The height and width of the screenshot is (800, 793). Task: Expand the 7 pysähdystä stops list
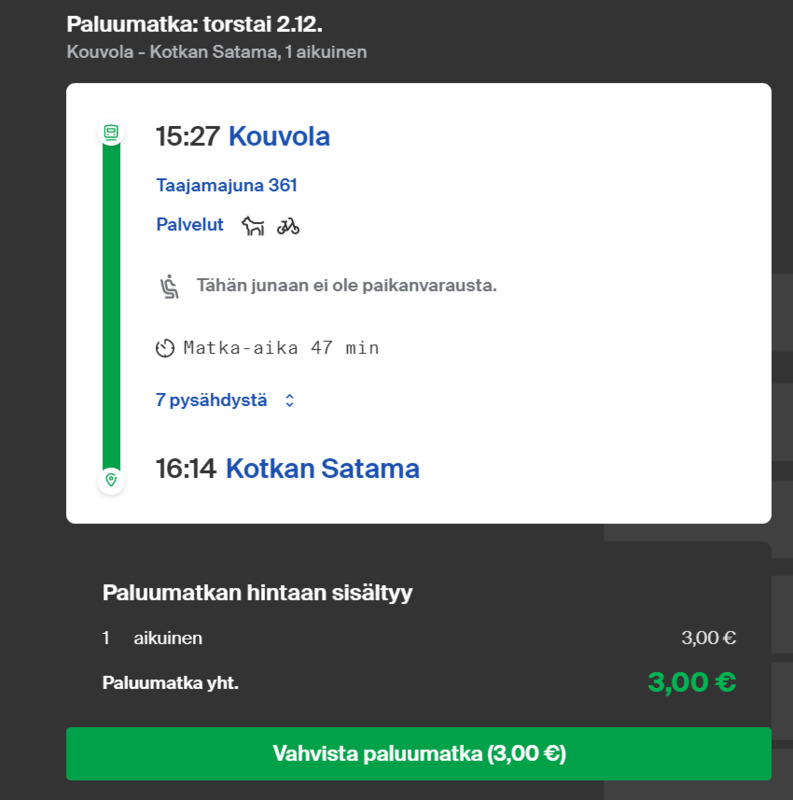tap(225, 400)
